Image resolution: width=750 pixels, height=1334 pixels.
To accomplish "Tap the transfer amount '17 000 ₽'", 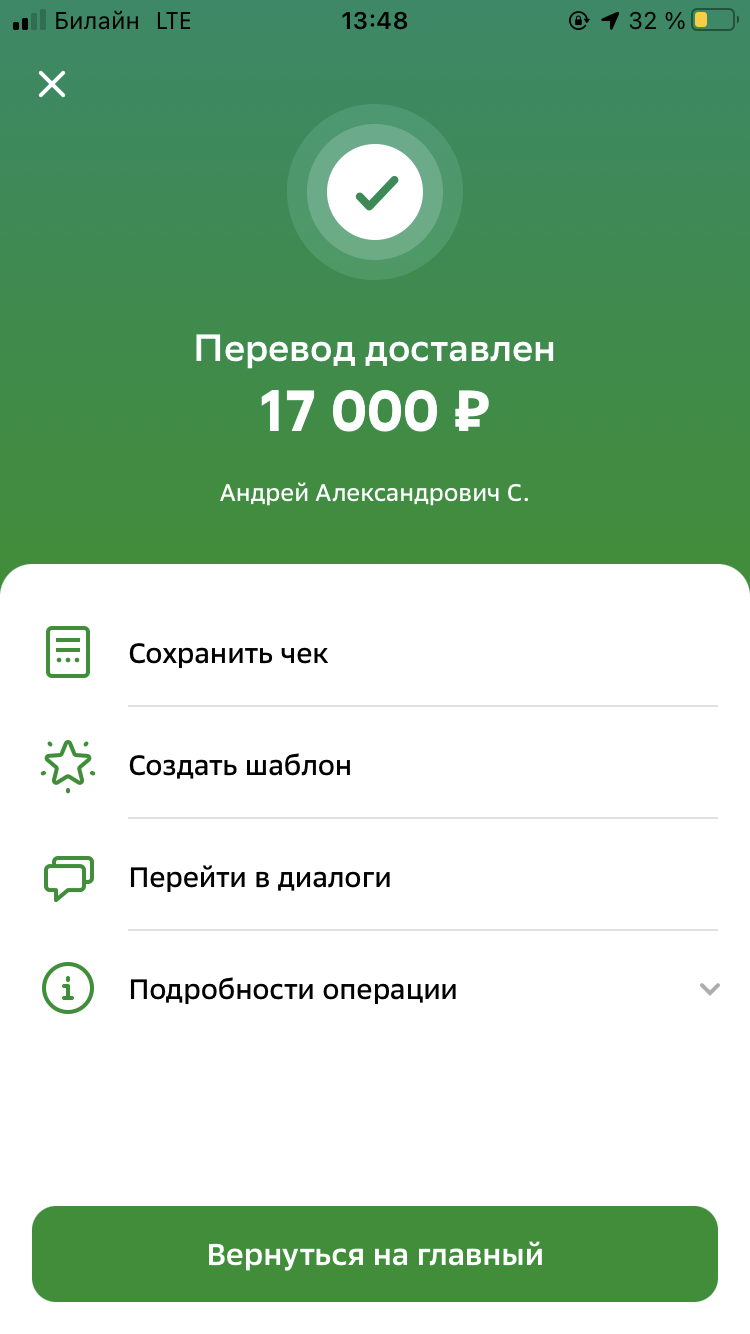I will [374, 410].
